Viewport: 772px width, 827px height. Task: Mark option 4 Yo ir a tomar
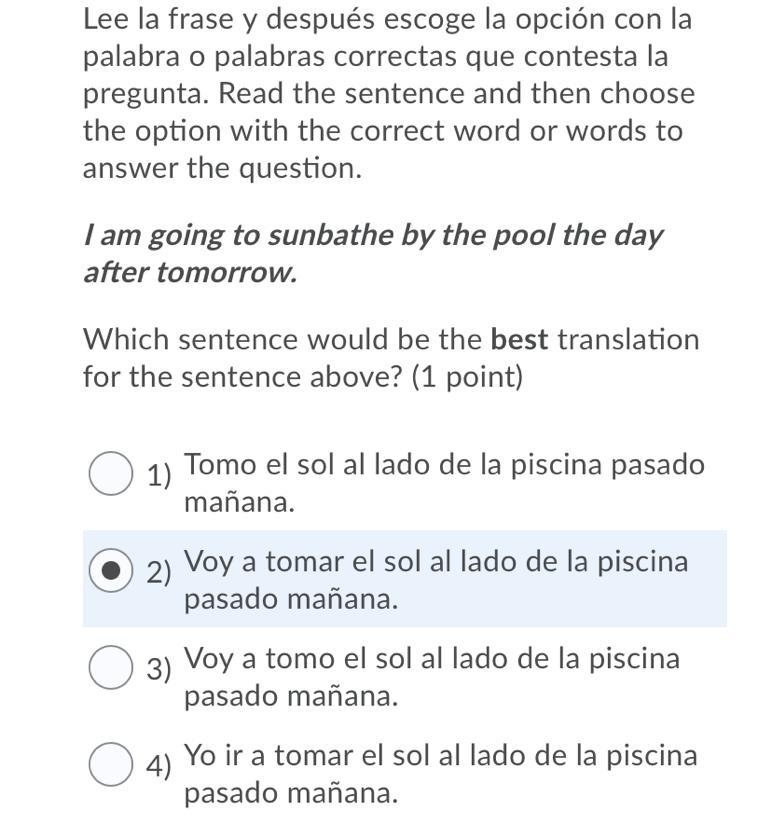[111, 765]
